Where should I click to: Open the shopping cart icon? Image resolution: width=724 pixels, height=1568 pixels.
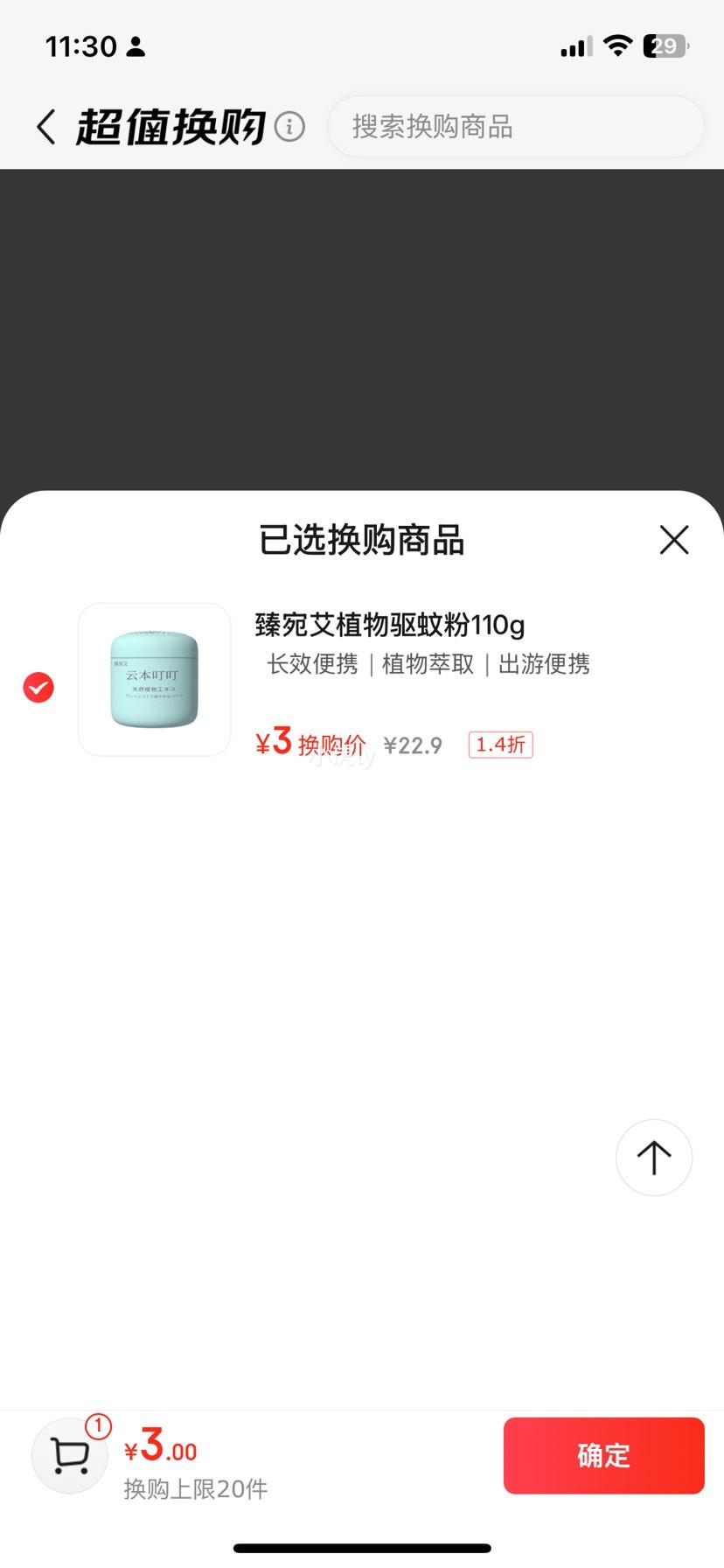pos(70,1456)
